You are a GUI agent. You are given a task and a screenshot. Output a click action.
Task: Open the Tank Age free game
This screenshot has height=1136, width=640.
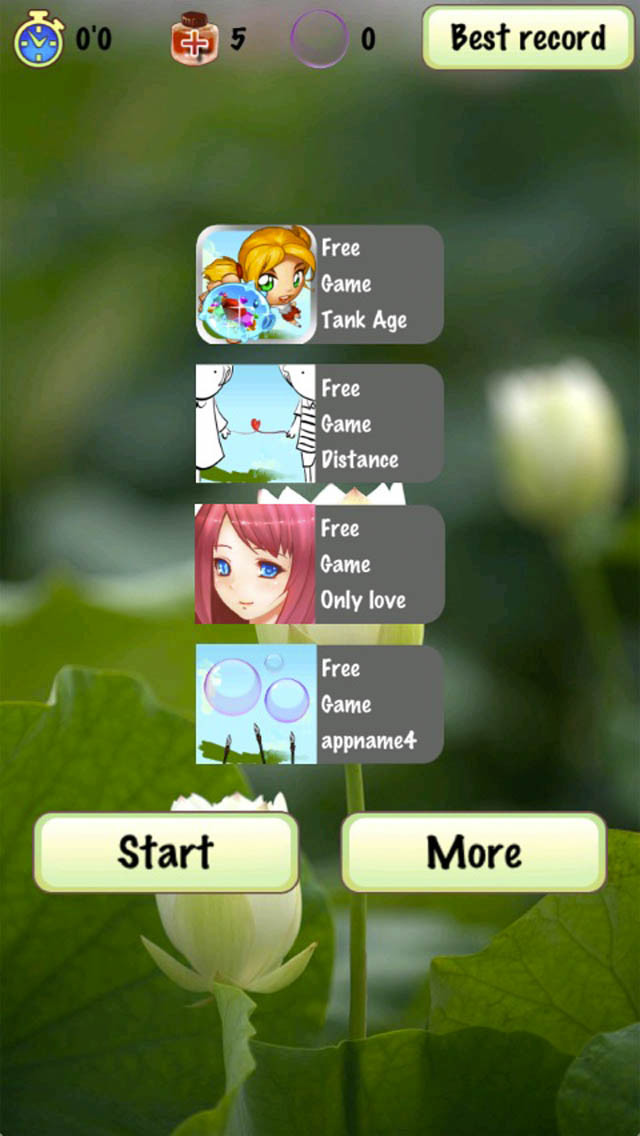pyautogui.click(x=320, y=284)
